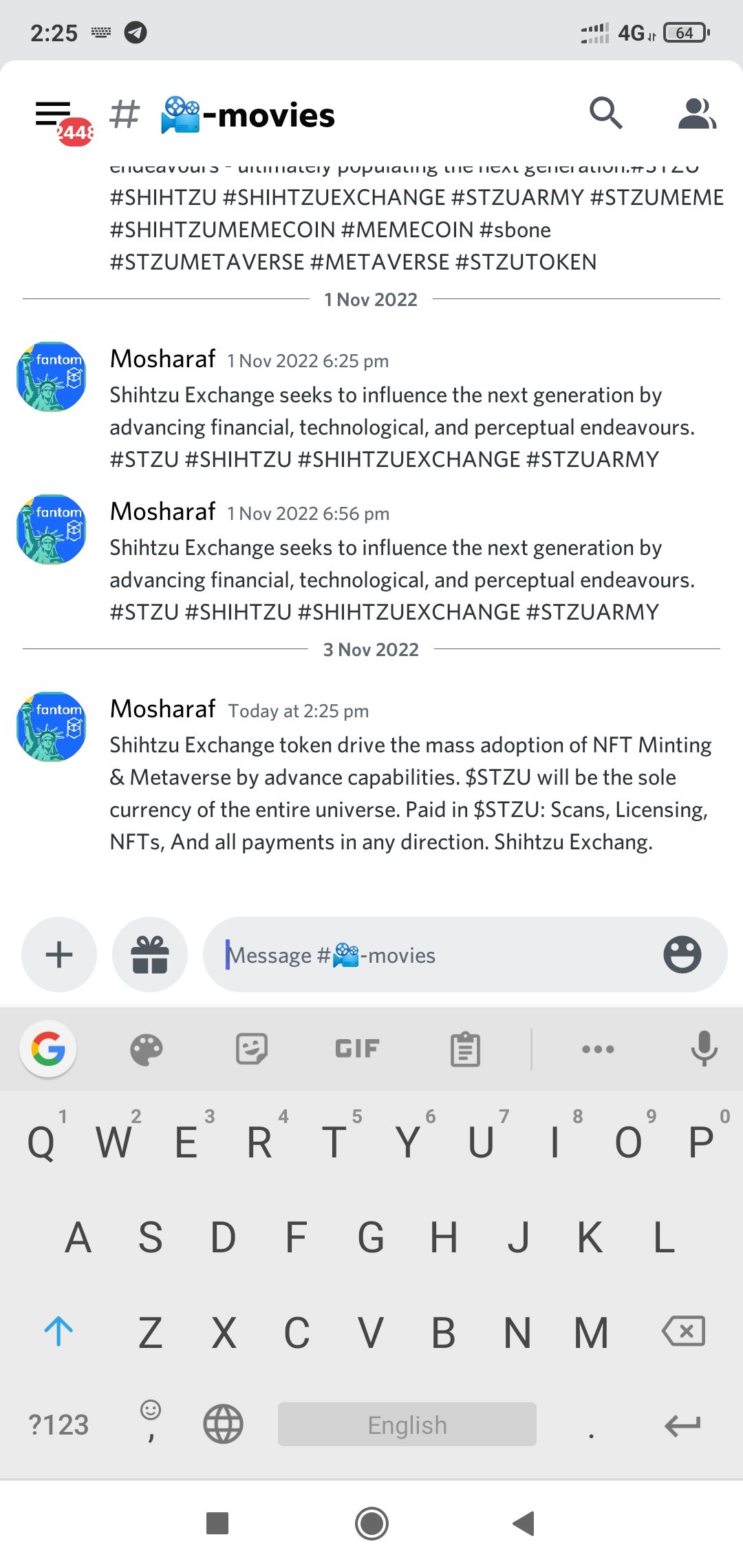The width and height of the screenshot is (743, 1568).
Task: Open the channel drawer menu
Action: 54,115
